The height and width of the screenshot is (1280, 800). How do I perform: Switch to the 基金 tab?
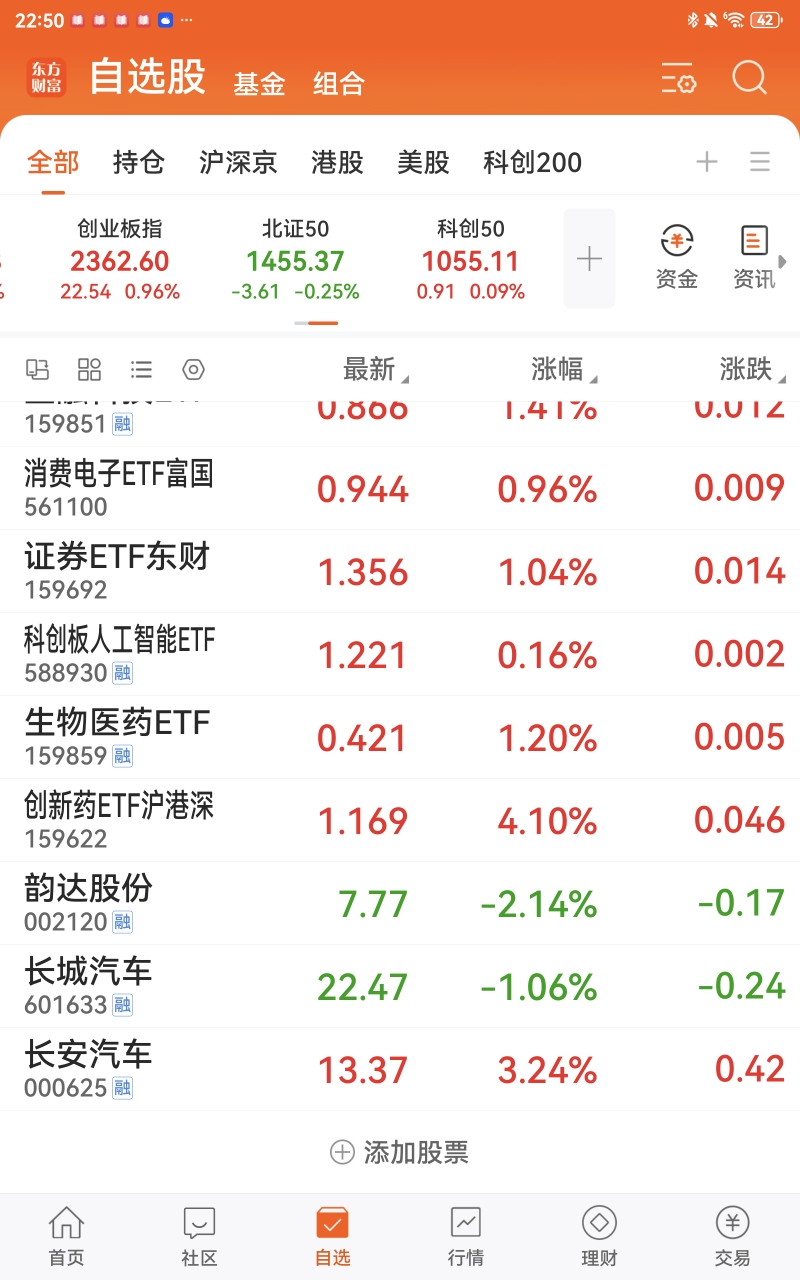[259, 83]
